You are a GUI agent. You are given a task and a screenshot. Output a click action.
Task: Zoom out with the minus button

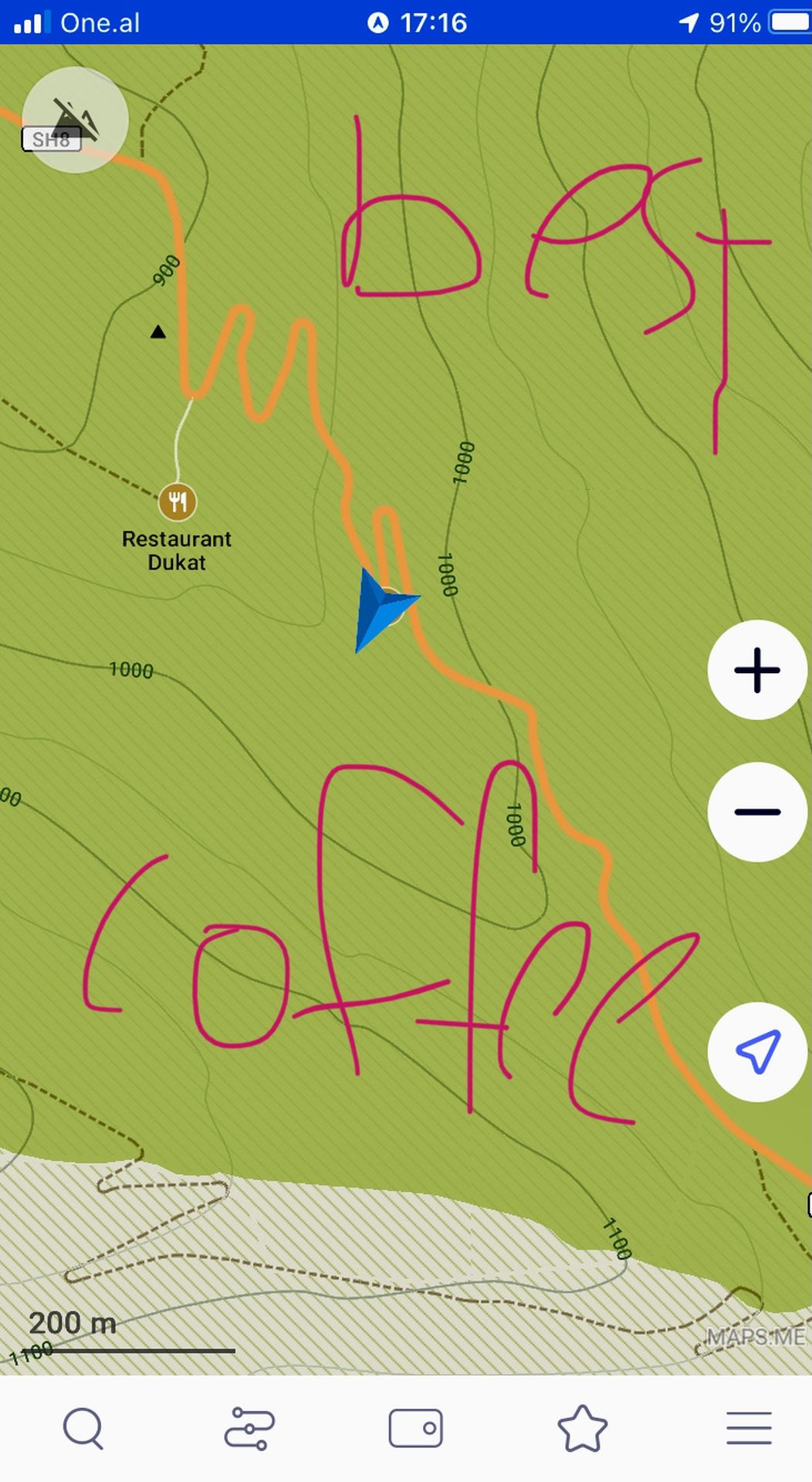(x=757, y=812)
